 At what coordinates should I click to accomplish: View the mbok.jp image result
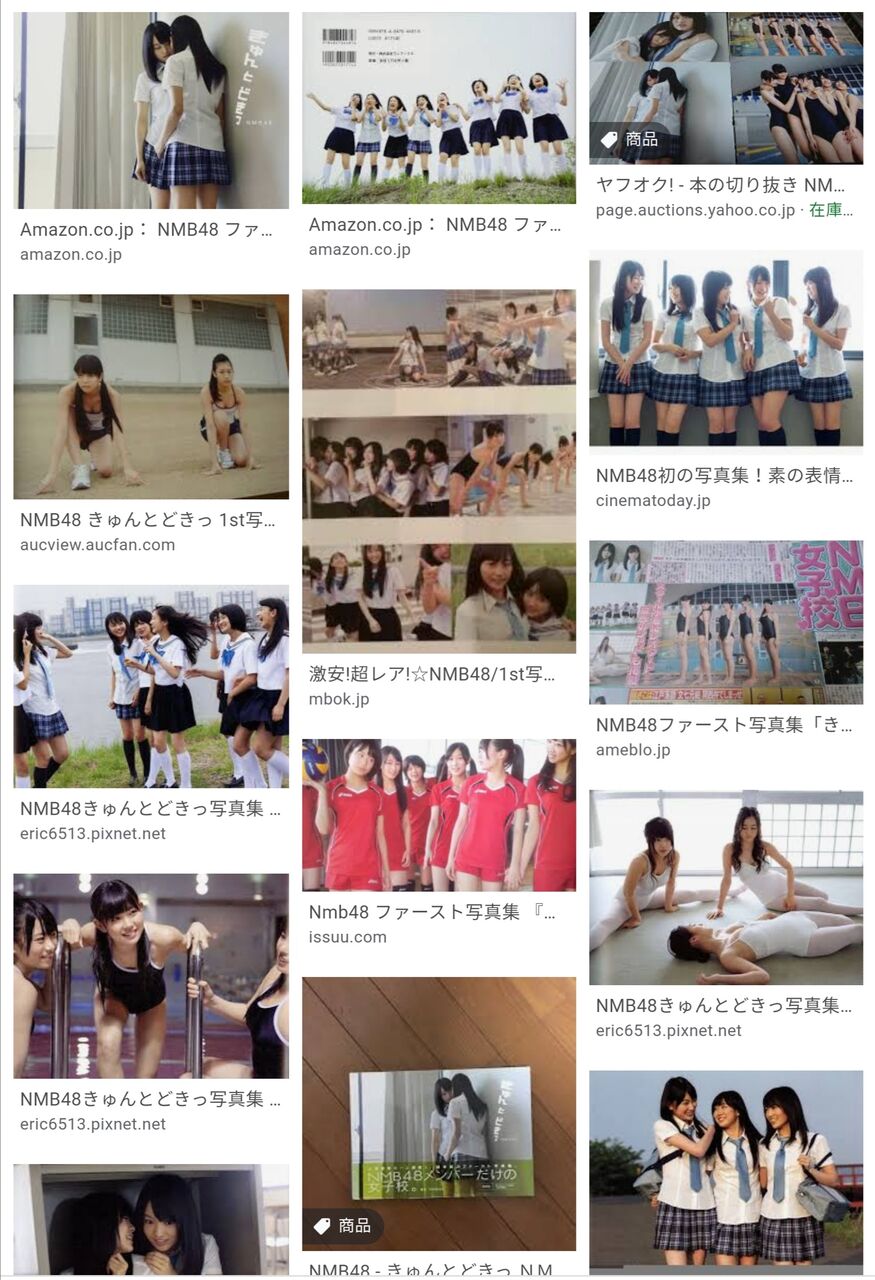(x=439, y=471)
